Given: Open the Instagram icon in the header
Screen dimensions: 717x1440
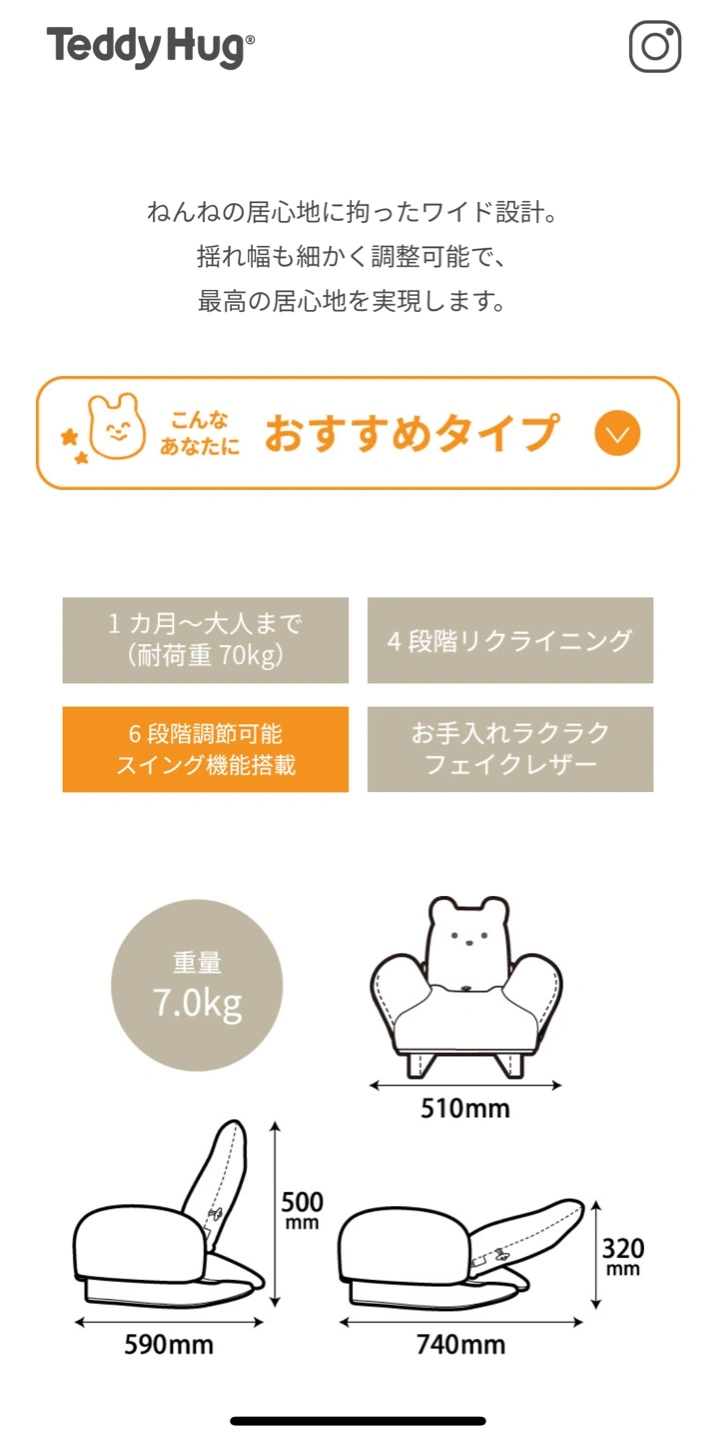Looking at the screenshot, I should (655, 47).
